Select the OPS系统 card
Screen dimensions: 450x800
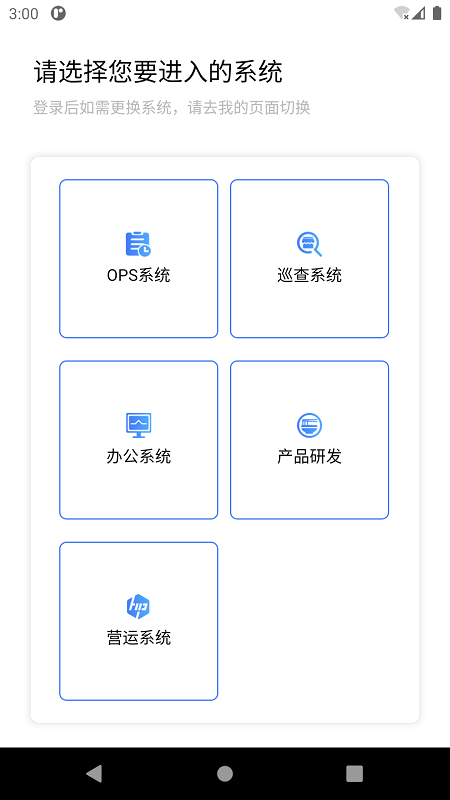pyautogui.click(x=139, y=259)
